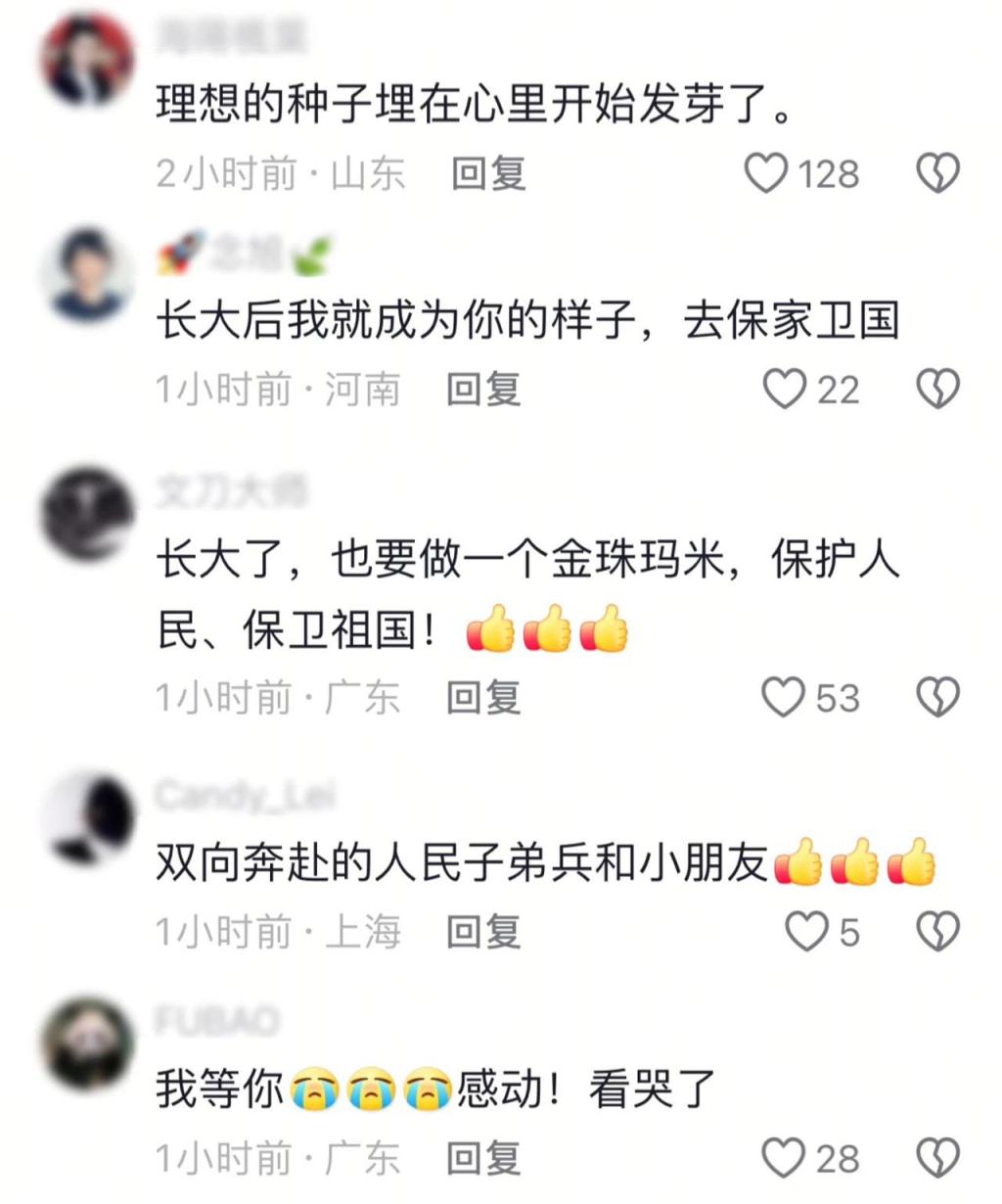Open the avatar of the 双向奔赴 commenter
This screenshot has width=1002, height=1204.
coord(88,817)
